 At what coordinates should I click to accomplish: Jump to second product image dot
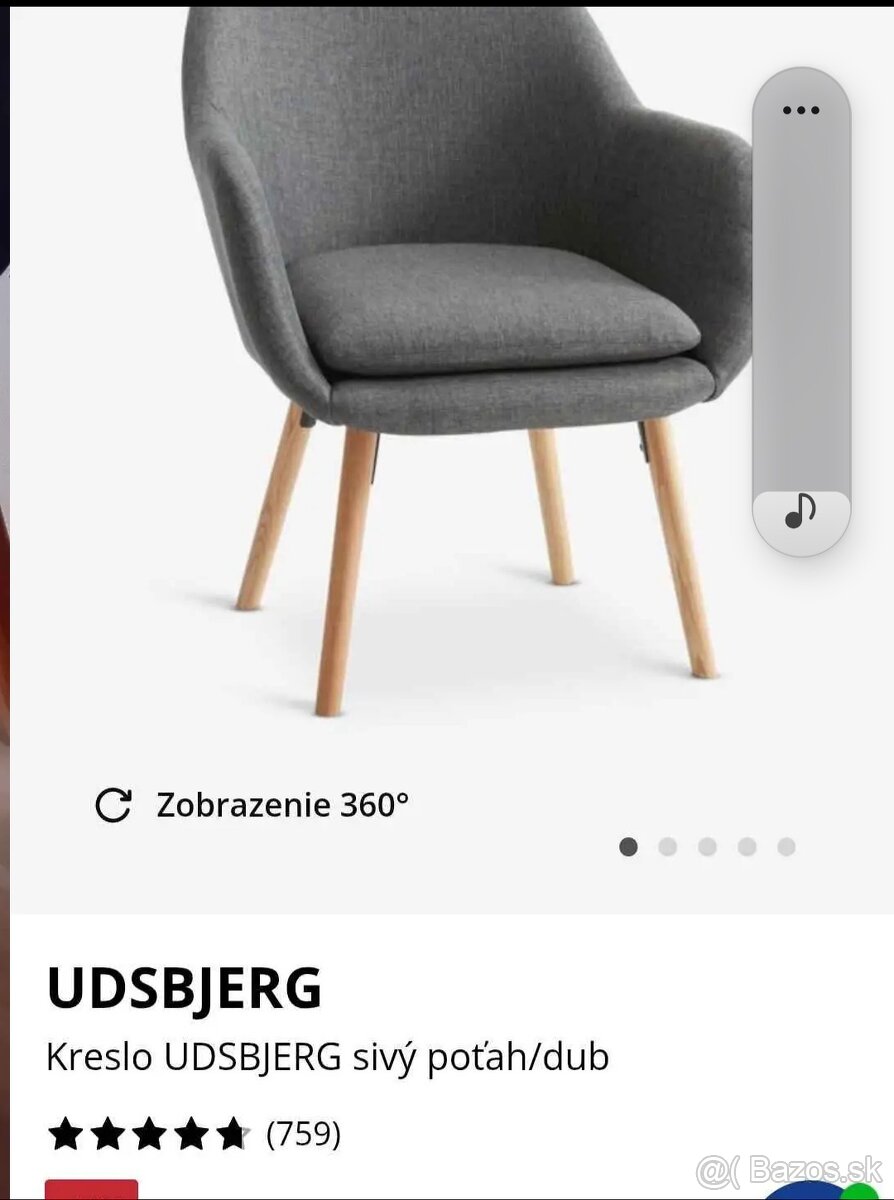tap(668, 847)
